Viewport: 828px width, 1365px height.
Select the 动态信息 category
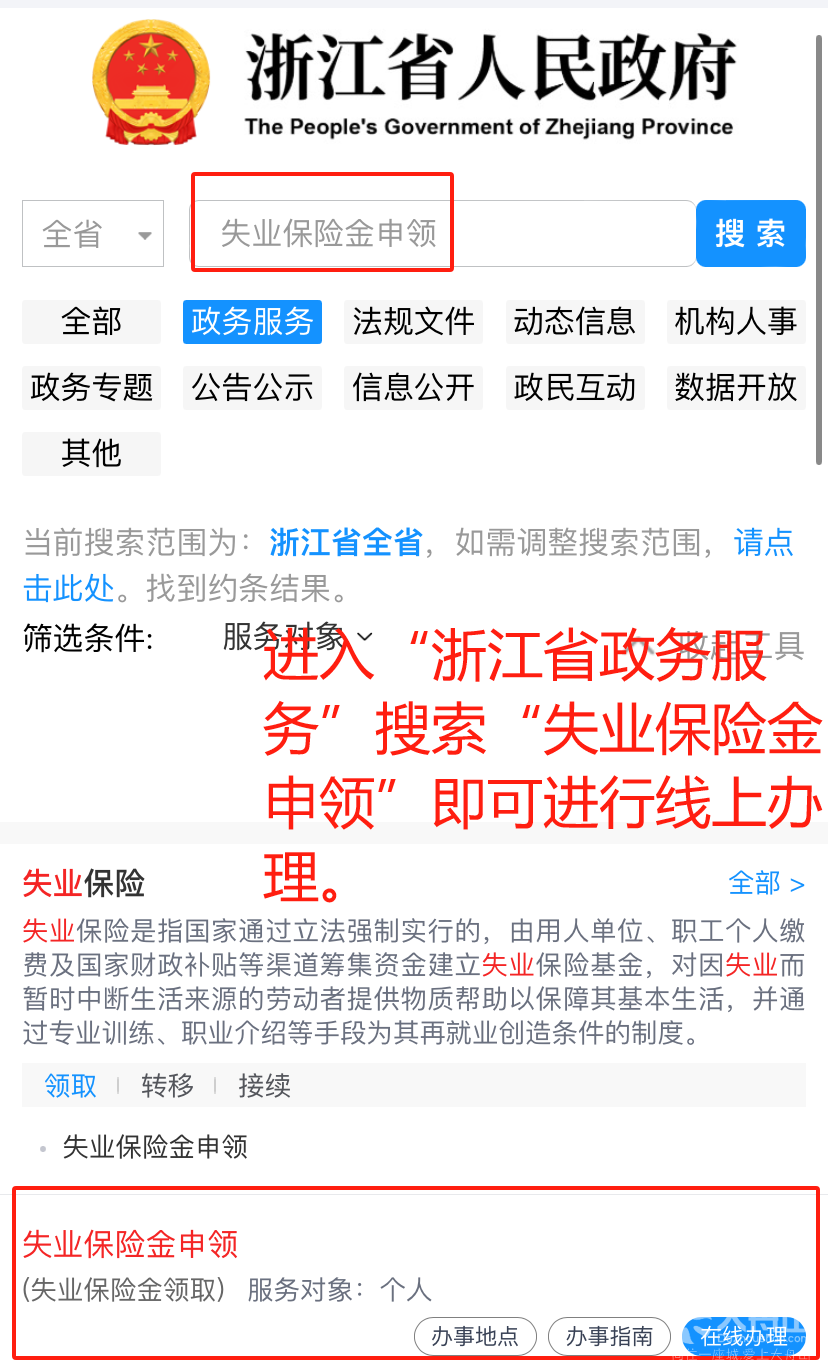point(574,322)
